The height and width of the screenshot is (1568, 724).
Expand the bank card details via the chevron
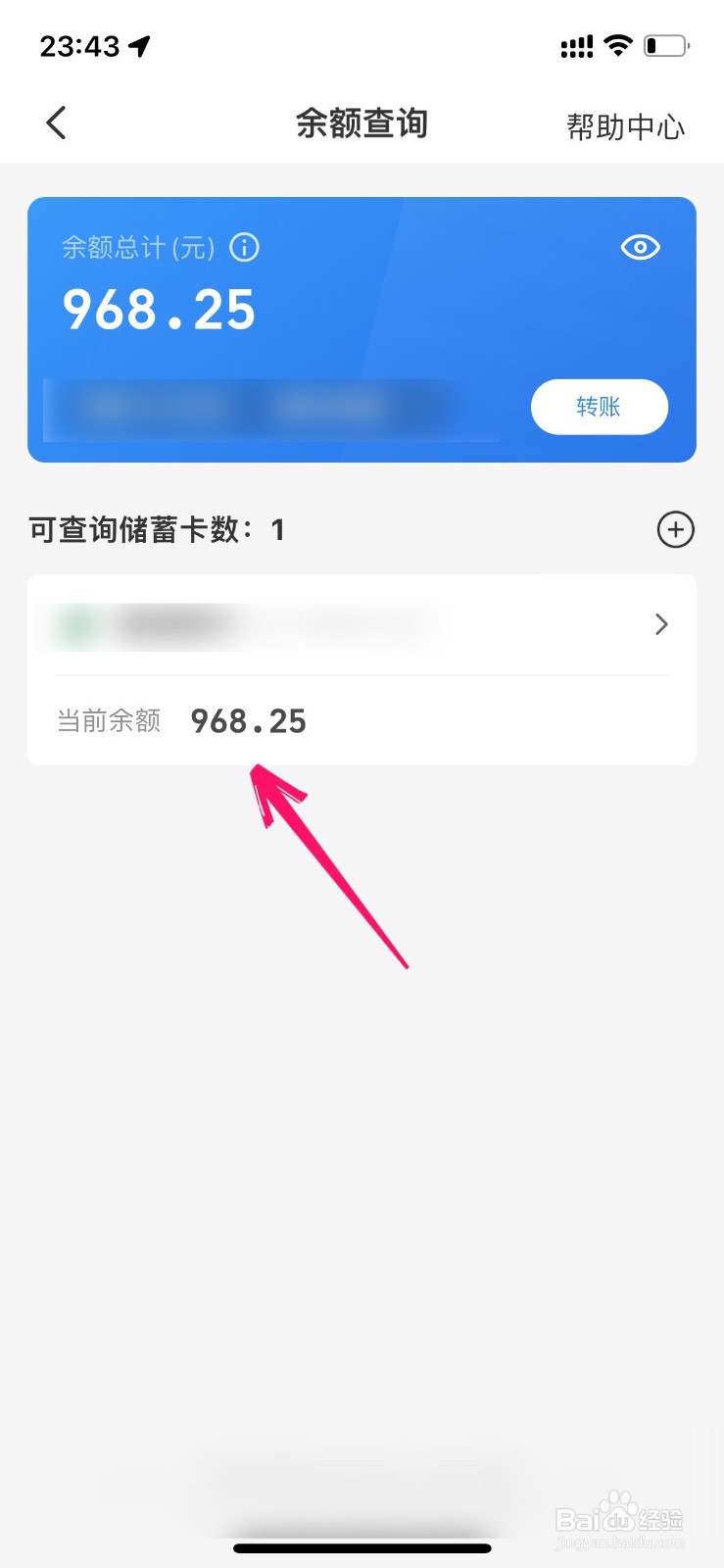click(660, 624)
